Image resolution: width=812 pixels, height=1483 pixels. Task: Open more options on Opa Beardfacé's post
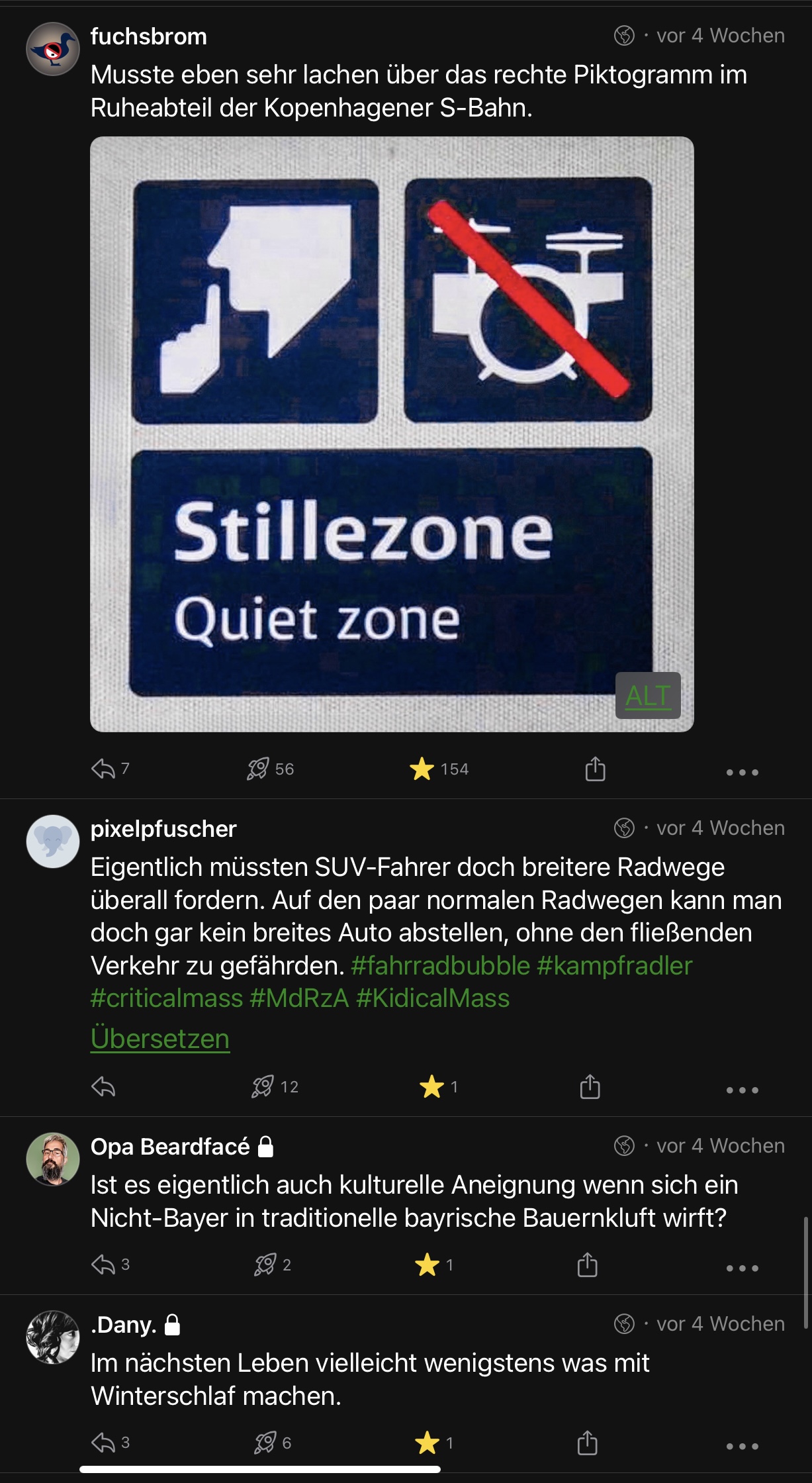click(x=741, y=1267)
